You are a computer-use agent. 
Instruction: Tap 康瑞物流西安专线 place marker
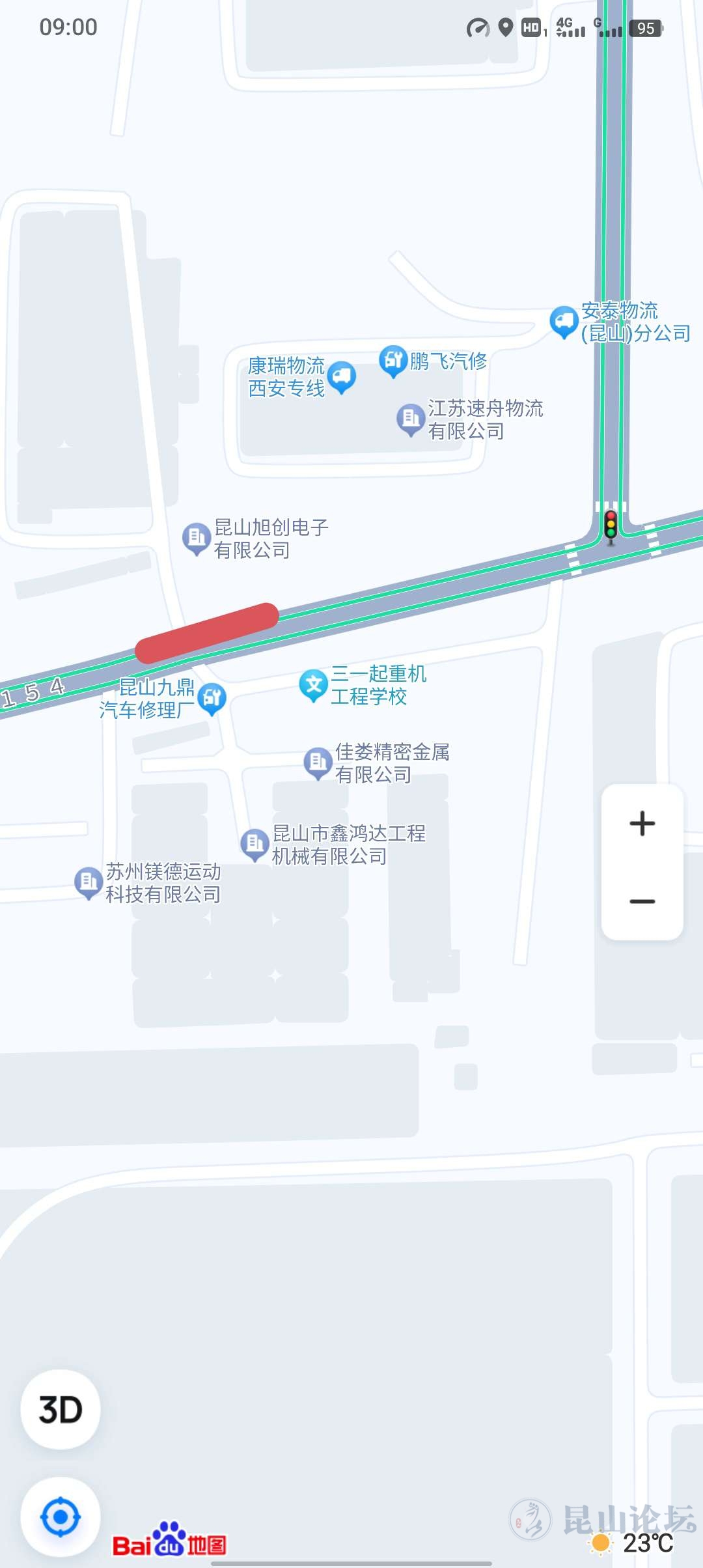342,377
